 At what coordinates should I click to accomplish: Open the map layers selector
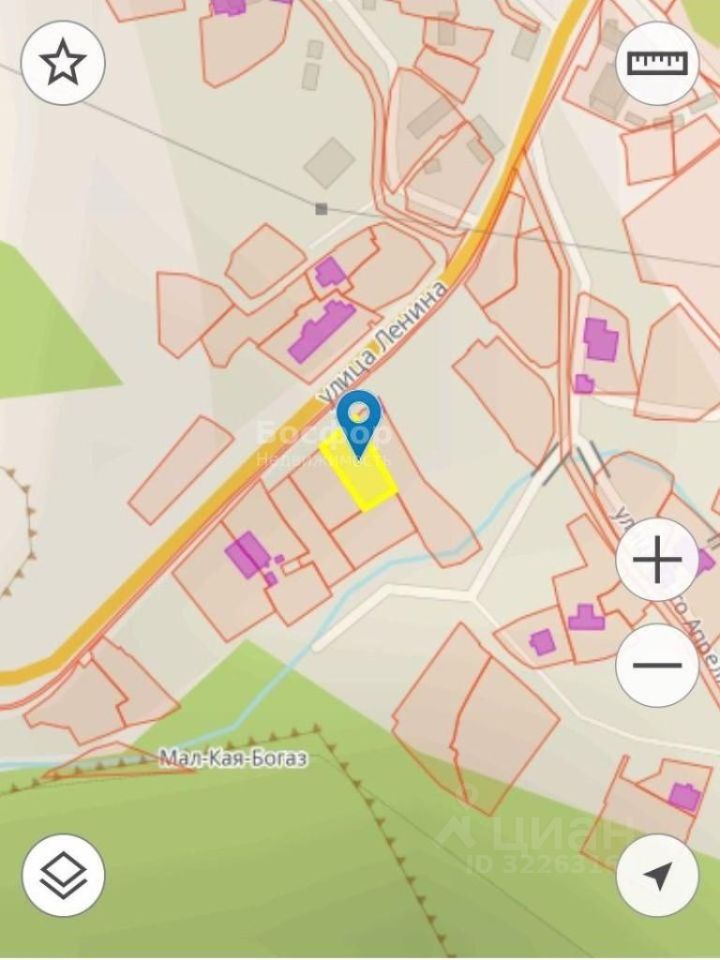pyautogui.click(x=62, y=875)
